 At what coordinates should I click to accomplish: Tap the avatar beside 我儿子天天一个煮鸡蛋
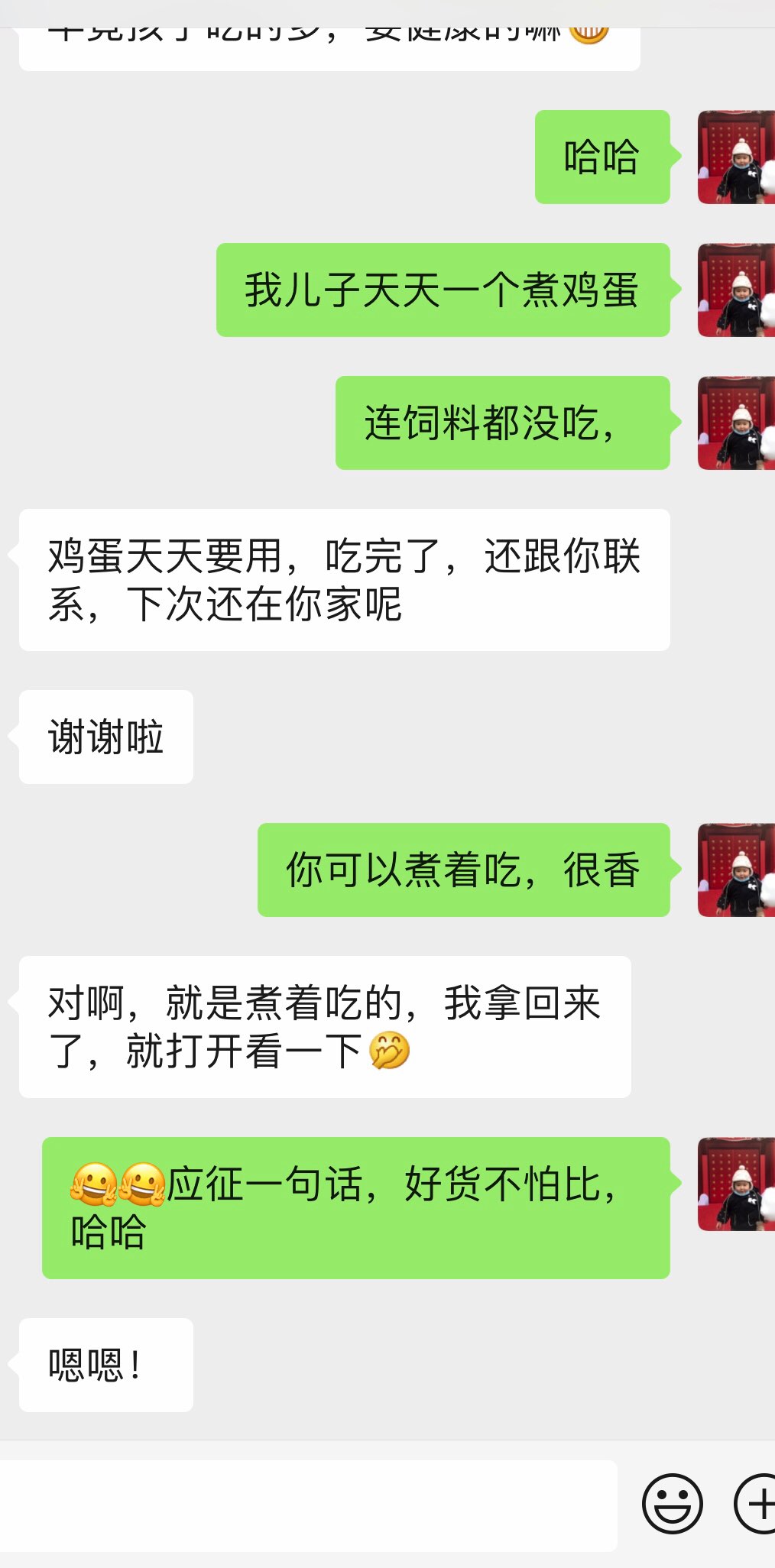(x=736, y=290)
